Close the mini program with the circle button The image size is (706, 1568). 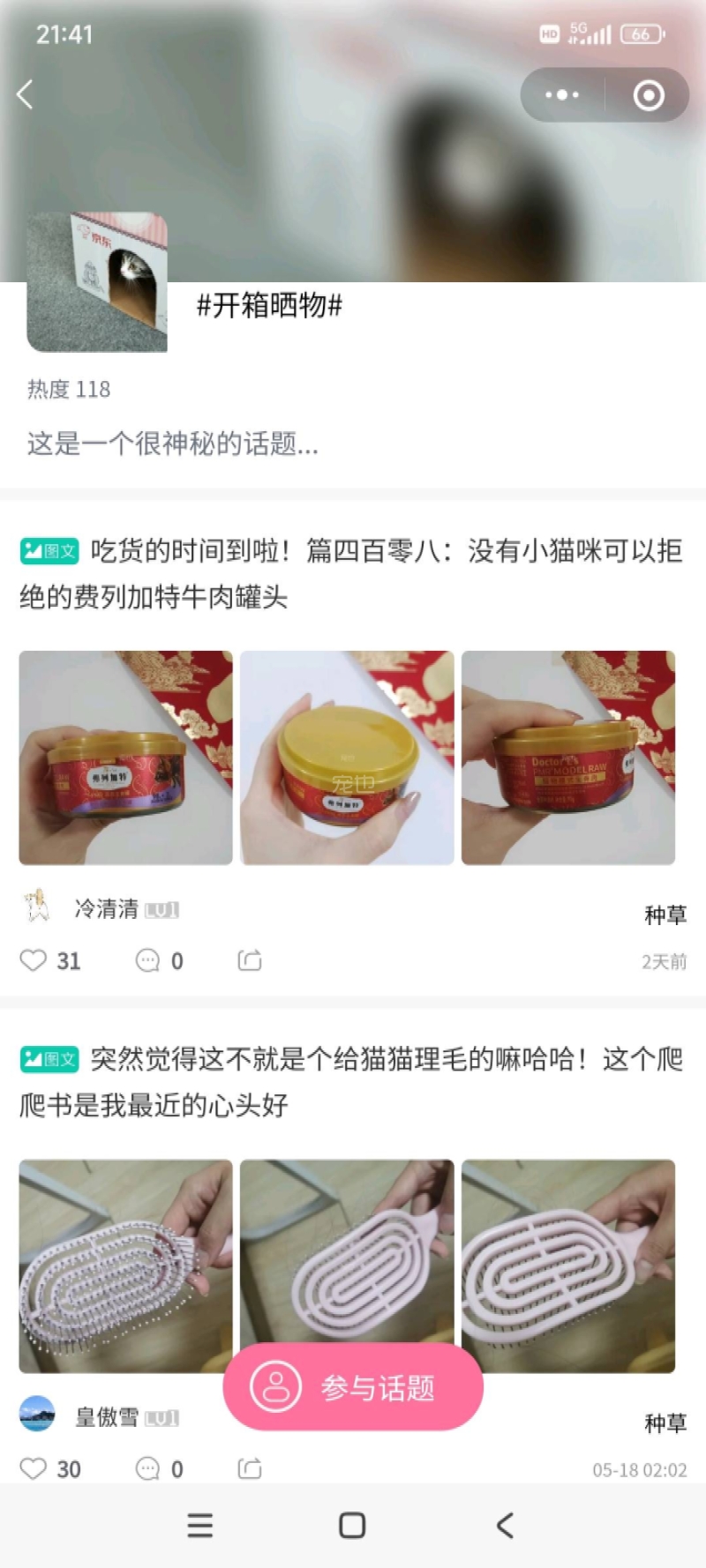(x=649, y=95)
